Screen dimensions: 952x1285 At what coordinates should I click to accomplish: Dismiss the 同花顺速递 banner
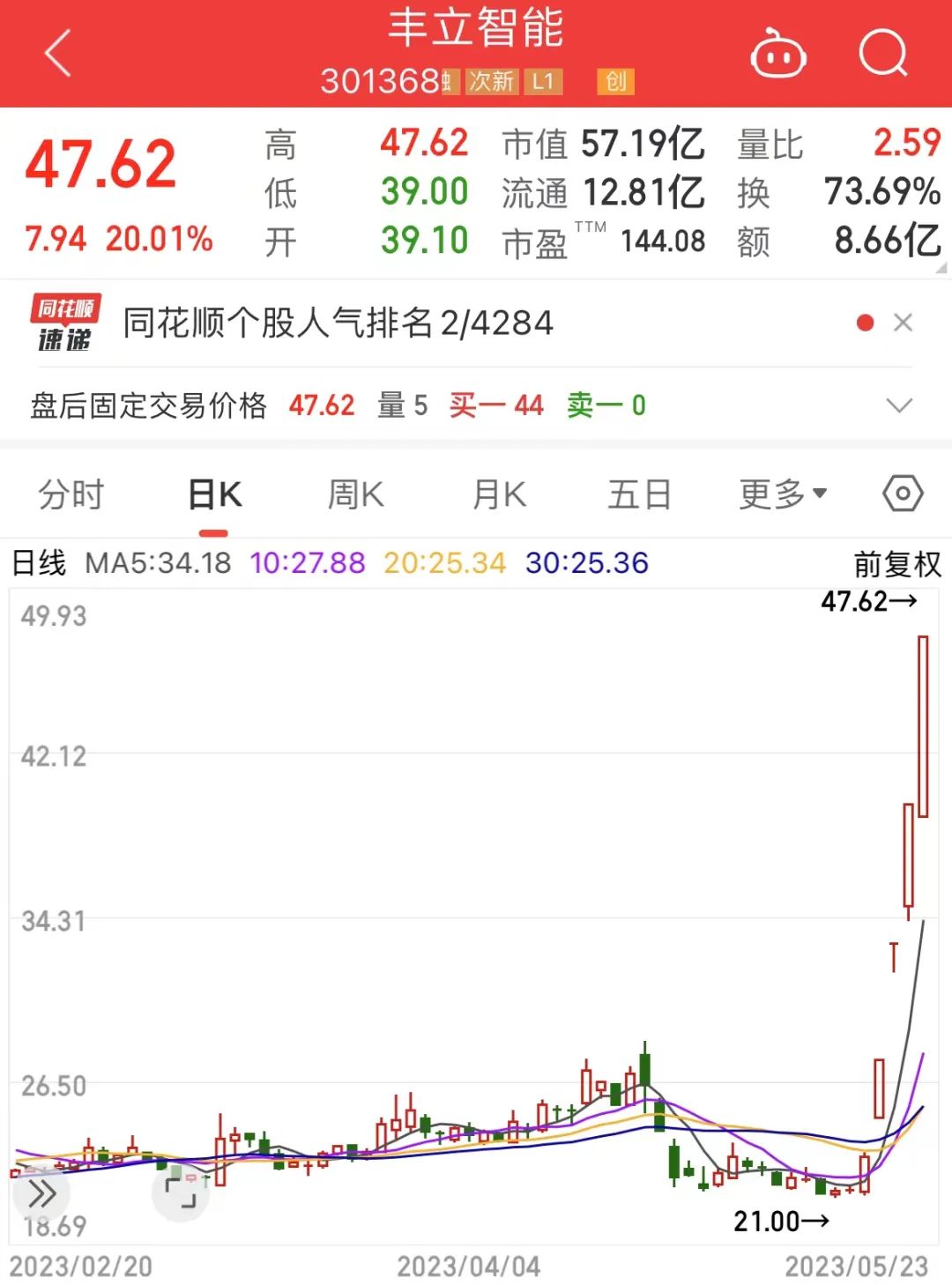click(903, 323)
